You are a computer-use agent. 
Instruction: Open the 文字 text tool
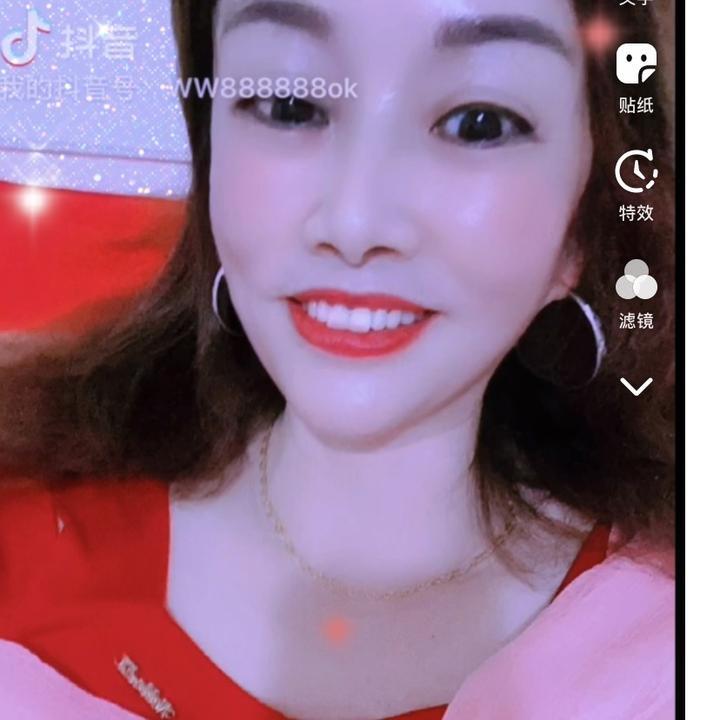click(x=636, y=3)
